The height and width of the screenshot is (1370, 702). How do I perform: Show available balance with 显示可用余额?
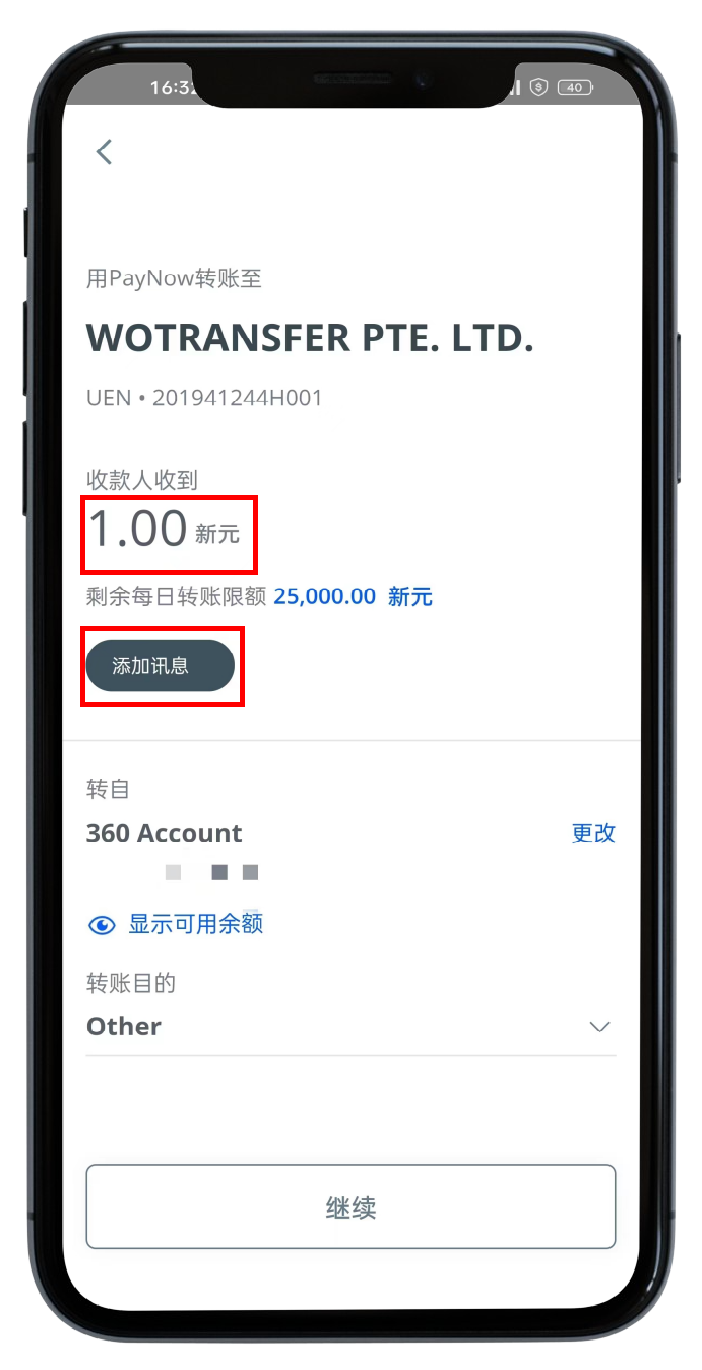pyautogui.click(x=176, y=924)
